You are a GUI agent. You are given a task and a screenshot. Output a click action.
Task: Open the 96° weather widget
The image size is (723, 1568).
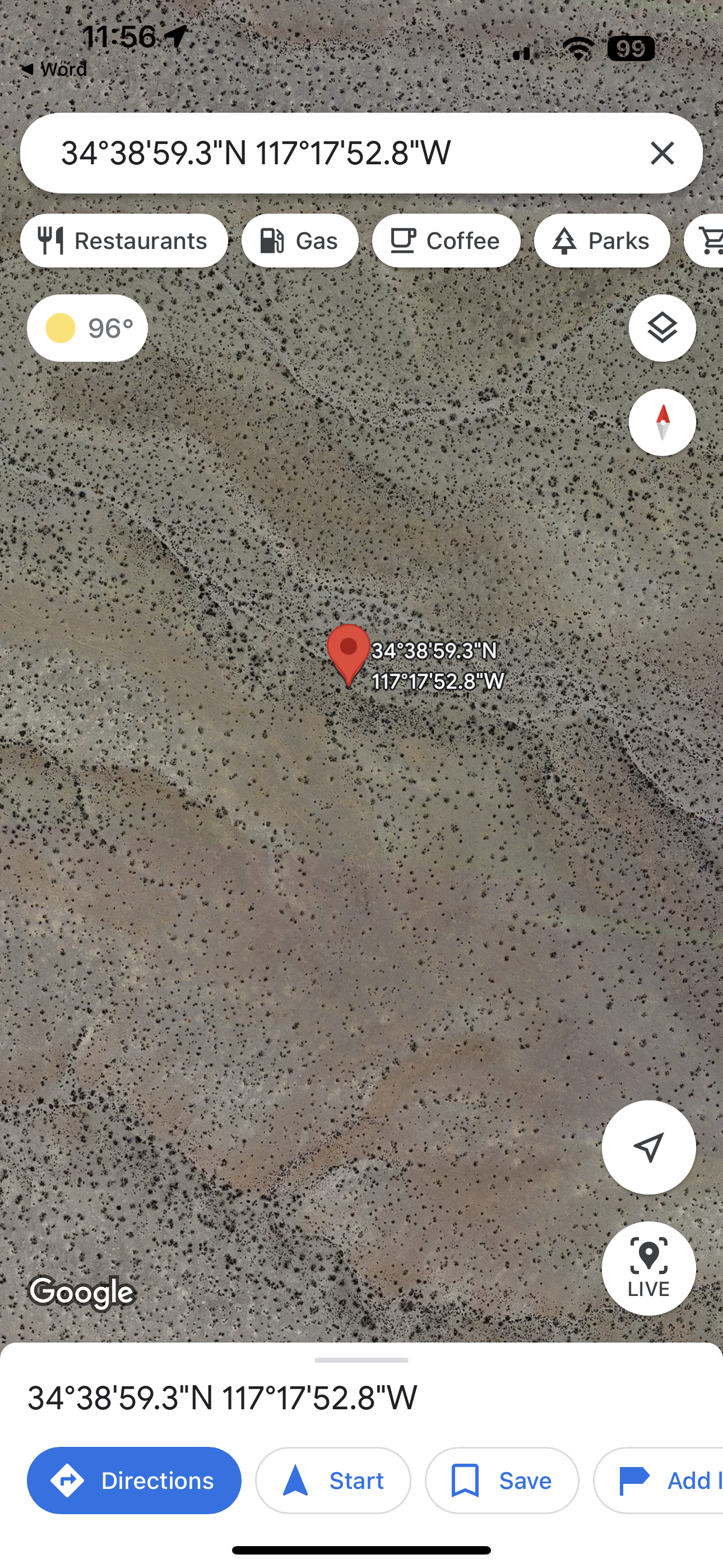pyautogui.click(x=87, y=328)
